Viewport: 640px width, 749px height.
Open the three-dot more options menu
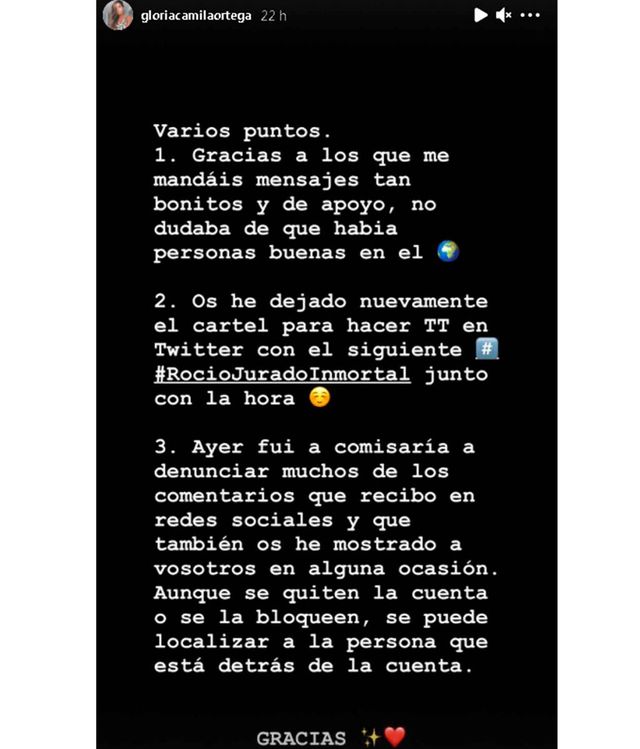(x=532, y=16)
